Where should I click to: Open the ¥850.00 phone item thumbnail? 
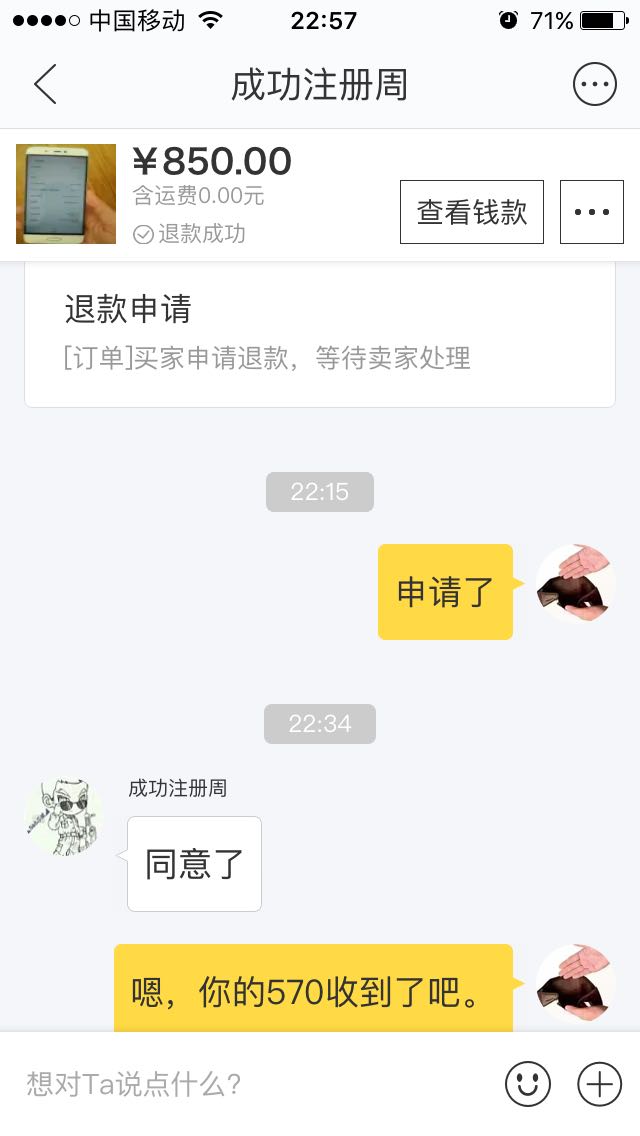coord(66,193)
